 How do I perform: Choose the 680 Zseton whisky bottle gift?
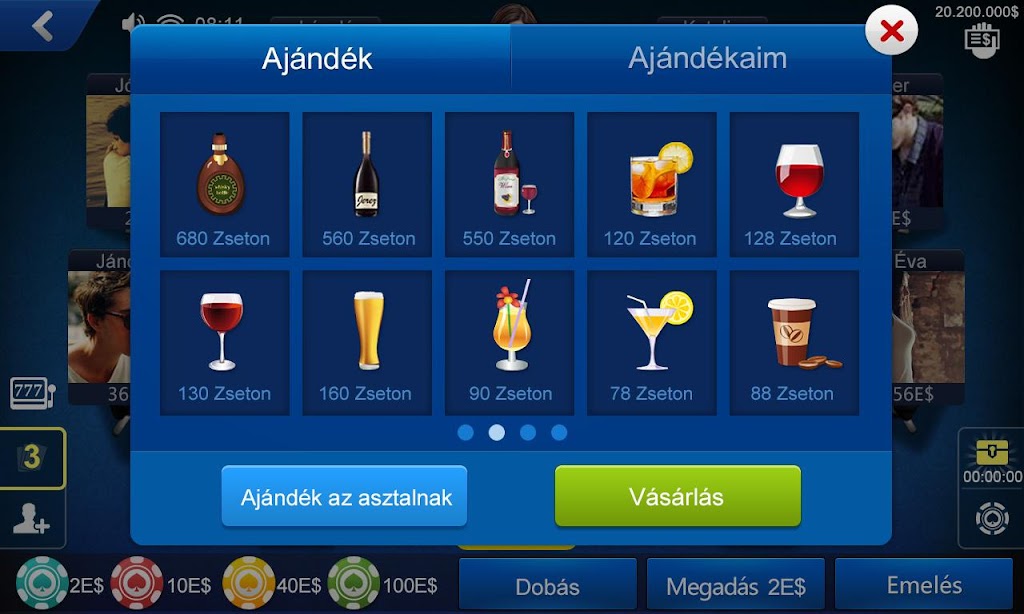224,185
